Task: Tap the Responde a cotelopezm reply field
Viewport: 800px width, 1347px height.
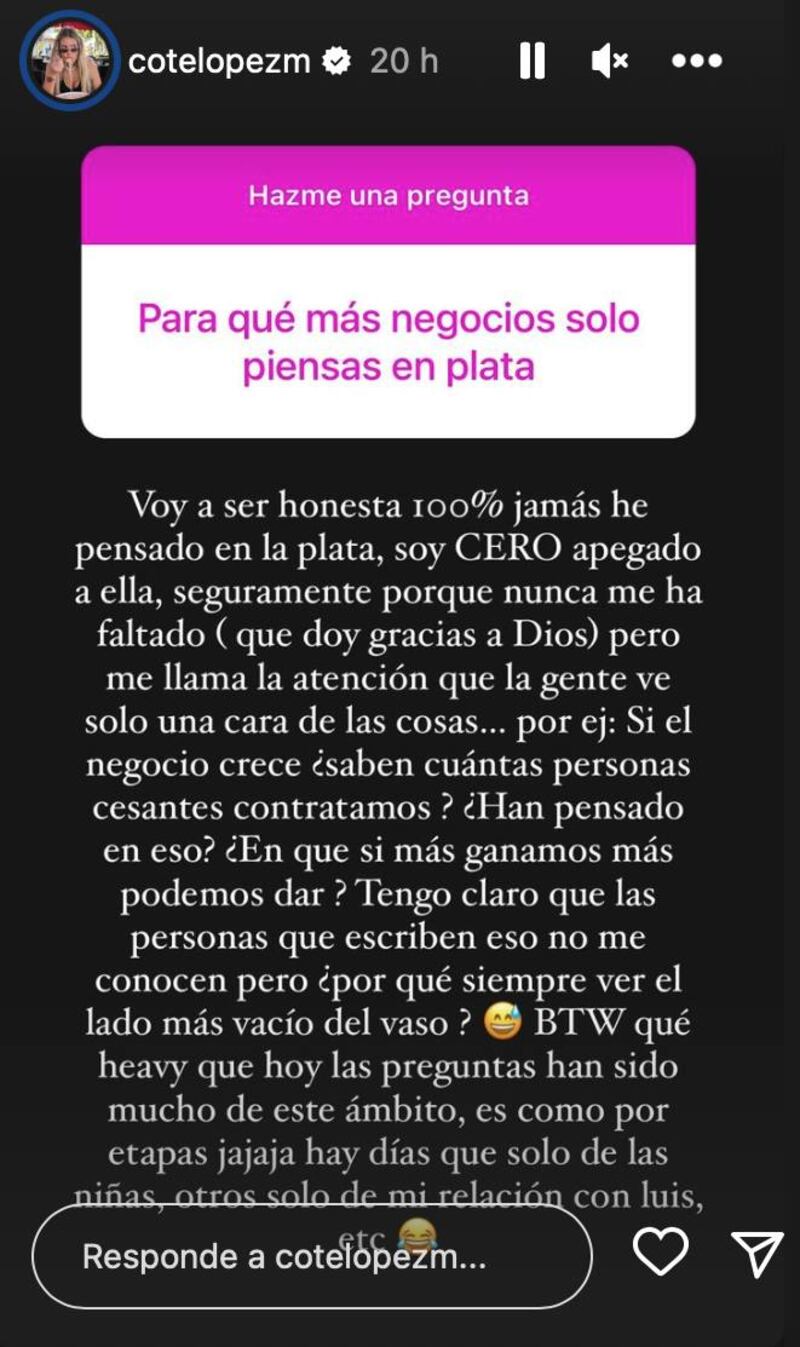Action: click(x=311, y=1256)
